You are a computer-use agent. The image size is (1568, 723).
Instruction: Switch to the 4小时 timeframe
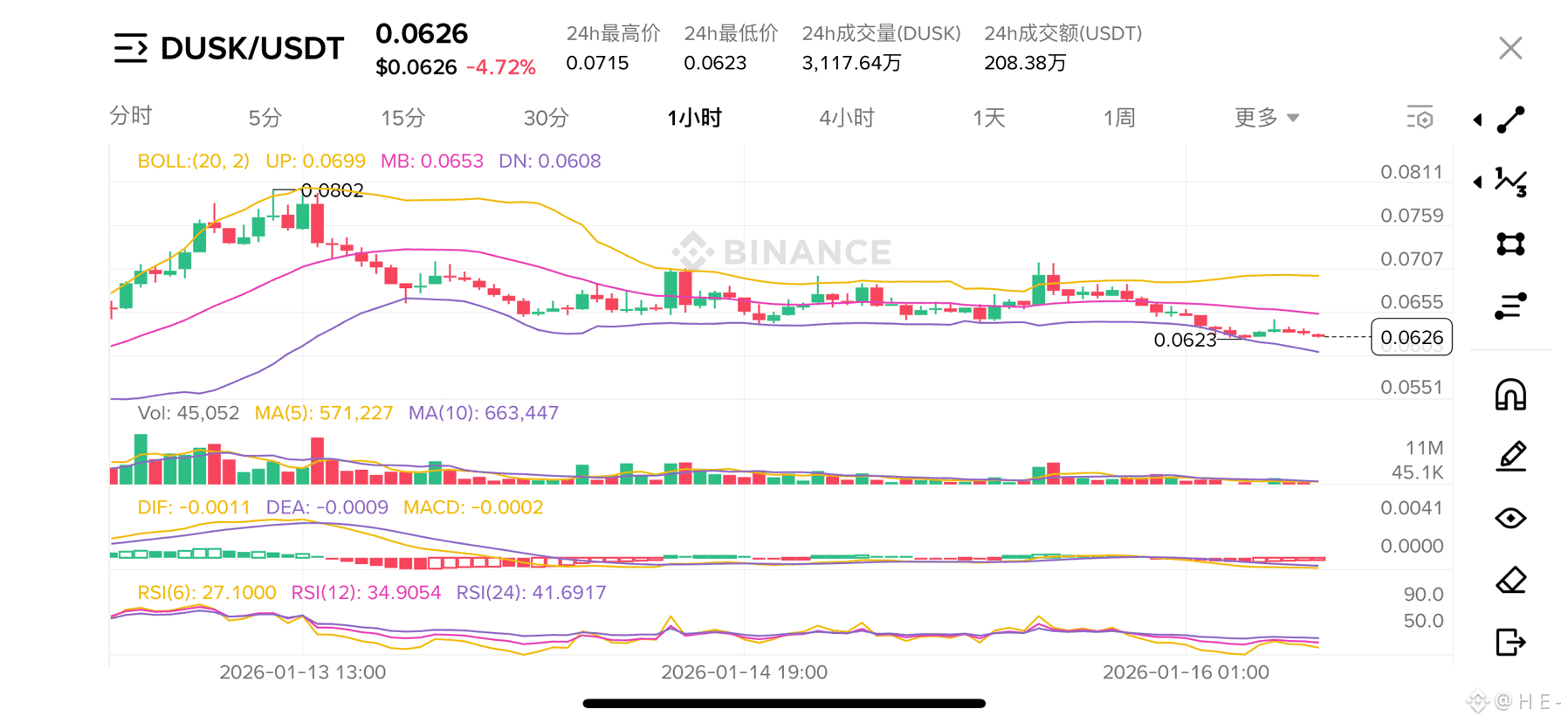[846, 118]
